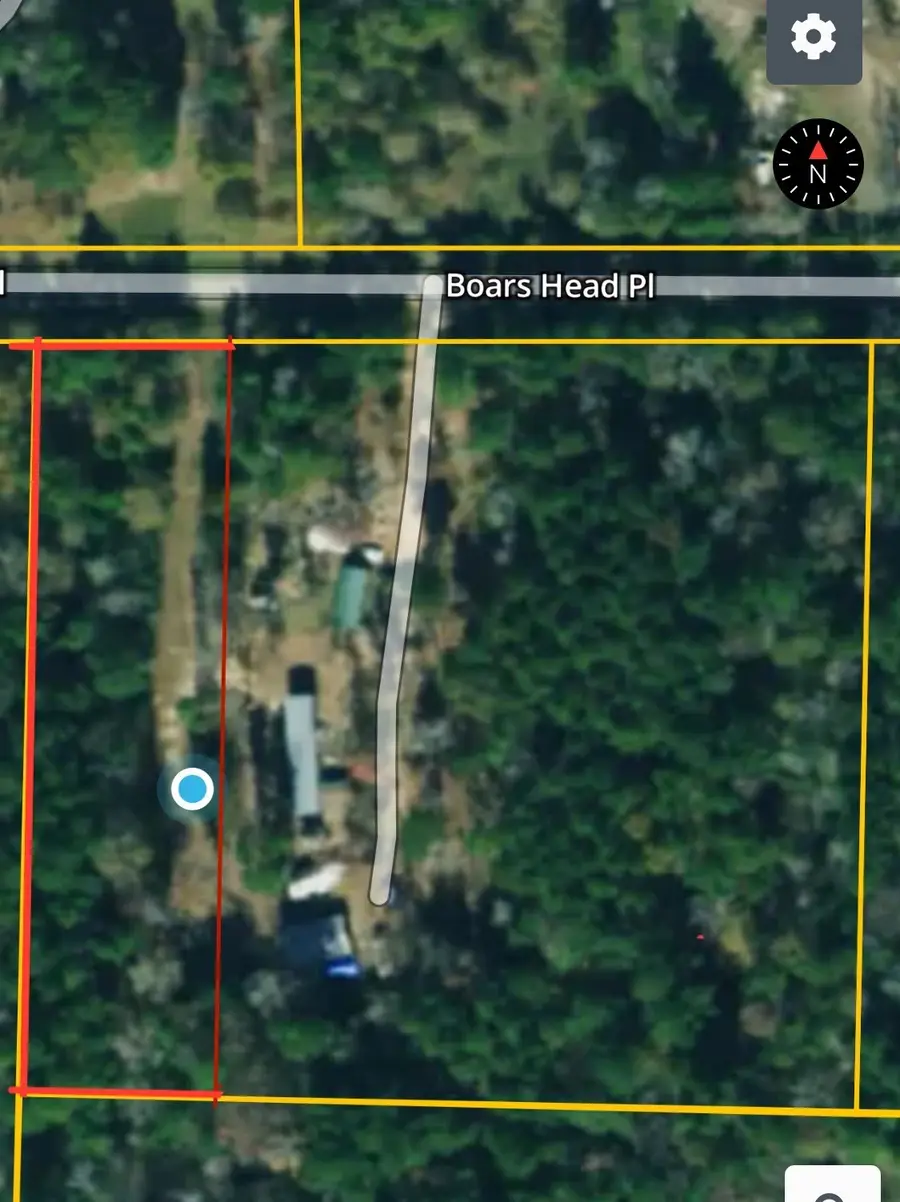Open the map settings gear

pos(813,40)
